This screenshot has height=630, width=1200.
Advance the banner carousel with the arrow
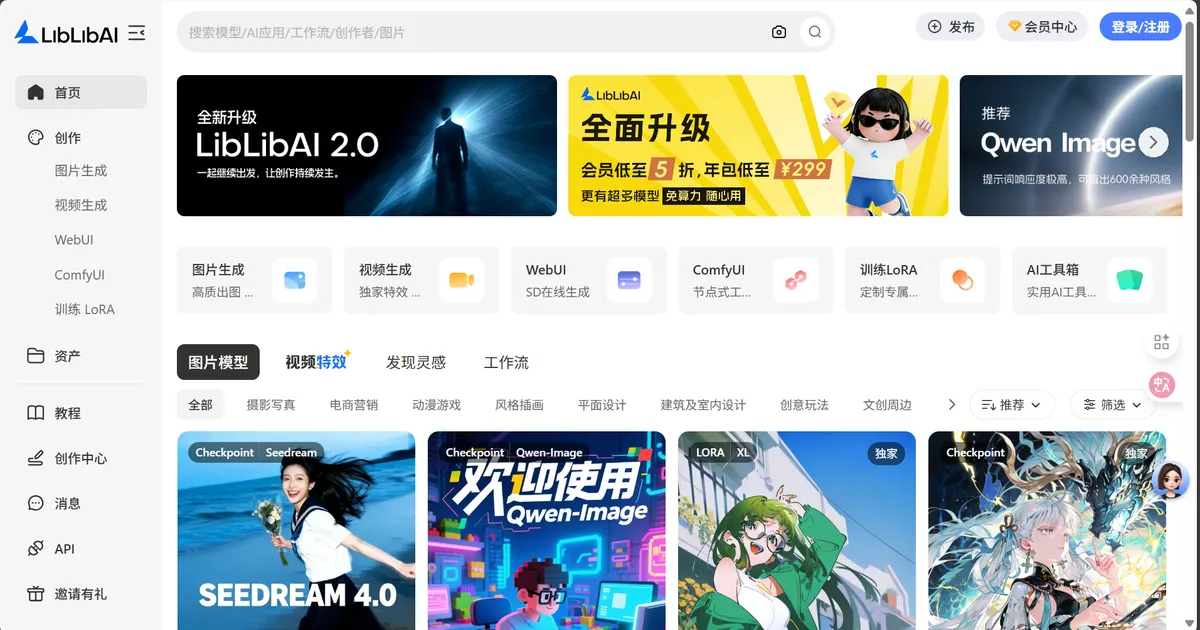coord(1153,143)
